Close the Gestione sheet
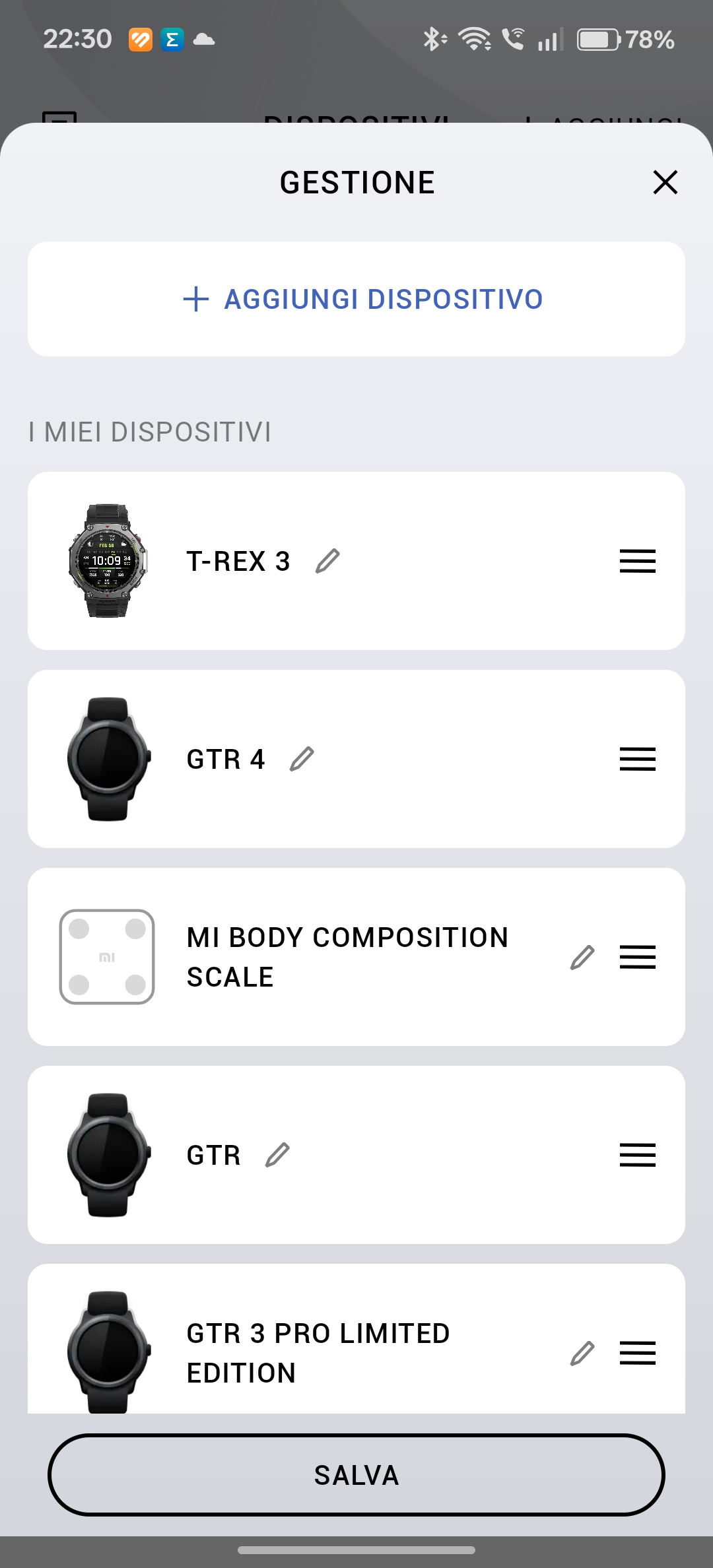 (x=665, y=182)
